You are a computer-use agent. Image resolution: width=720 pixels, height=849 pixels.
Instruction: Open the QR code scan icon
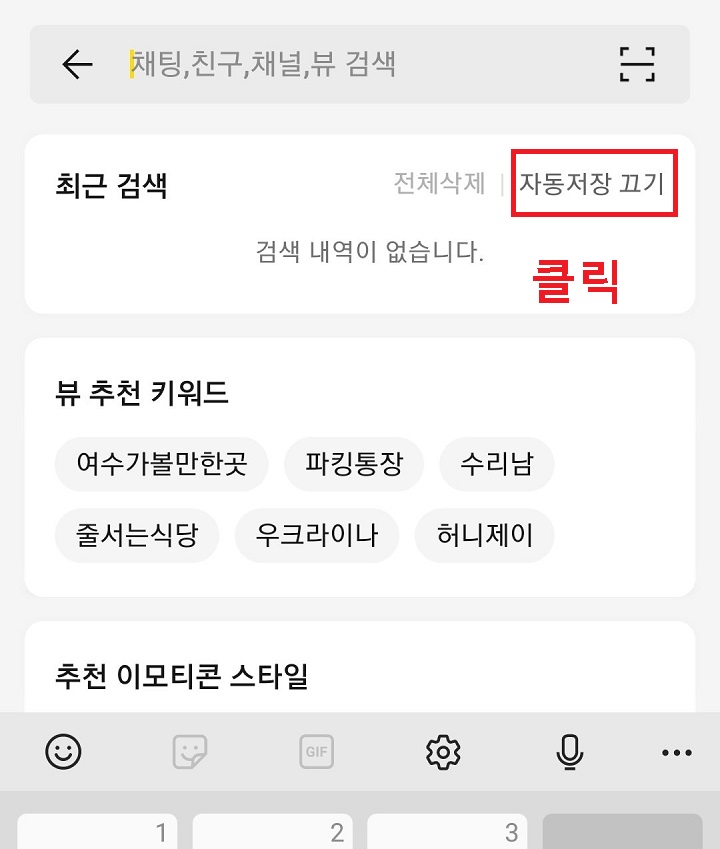point(637,63)
